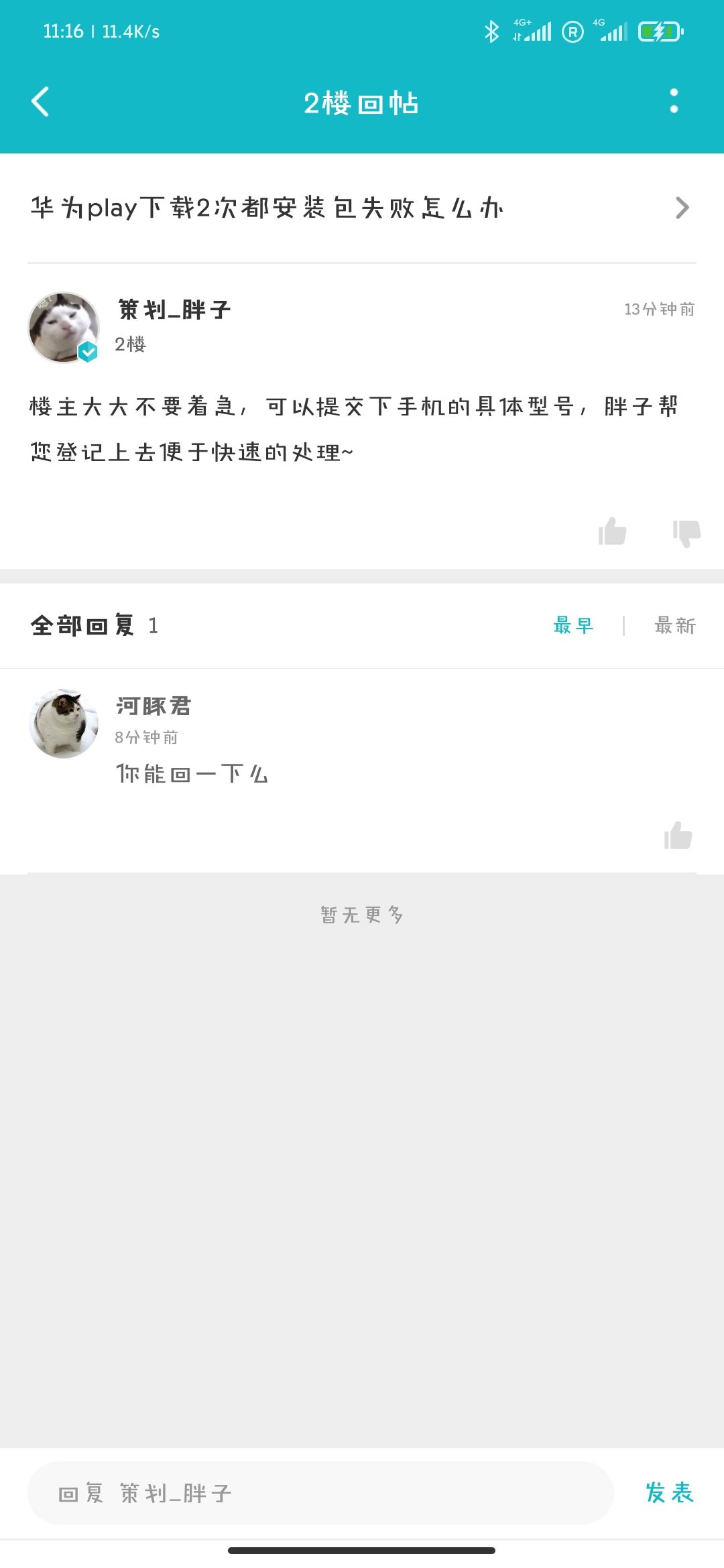Like 河豚君's comment

tap(678, 836)
